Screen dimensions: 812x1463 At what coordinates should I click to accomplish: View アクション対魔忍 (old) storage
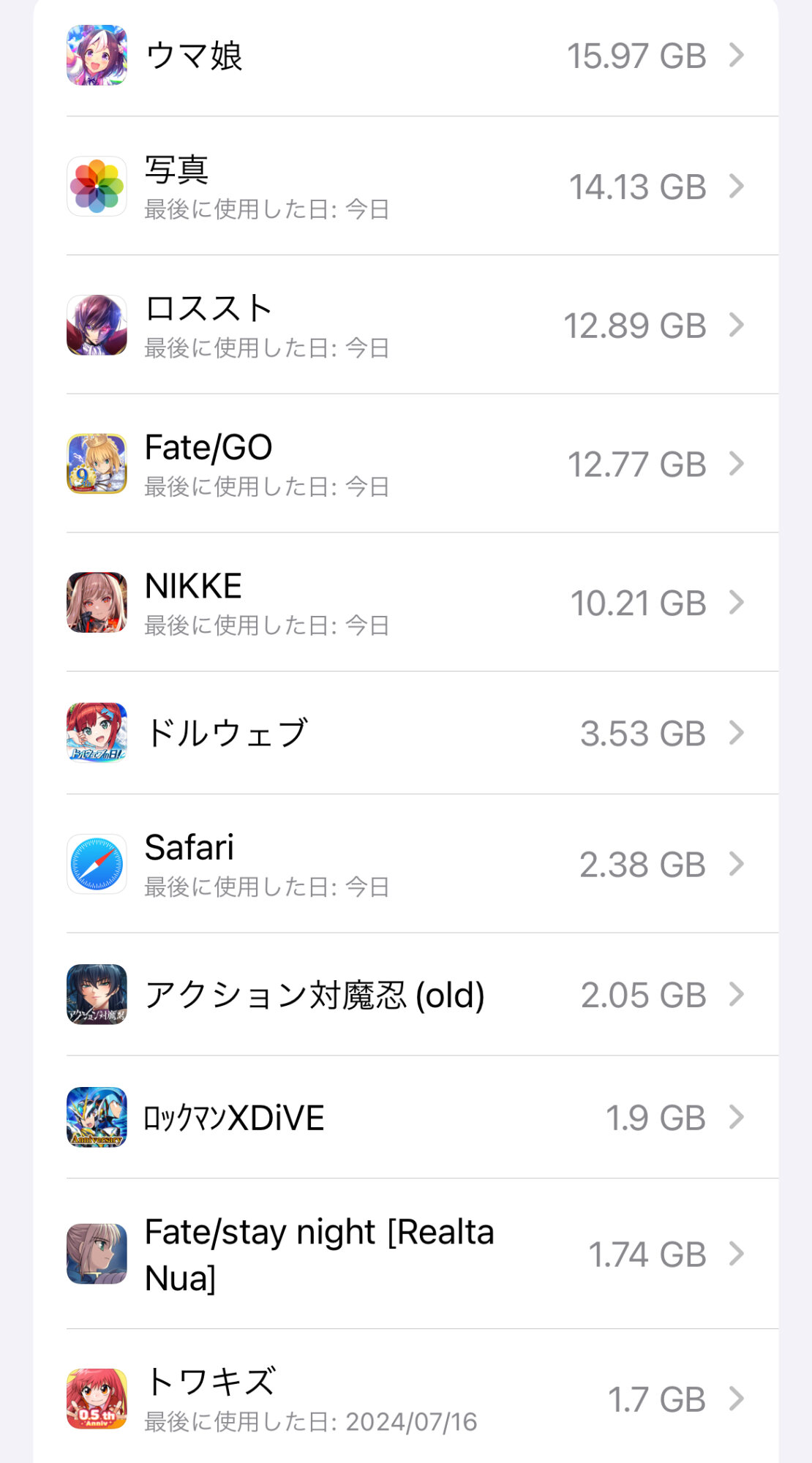click(406, 995)
